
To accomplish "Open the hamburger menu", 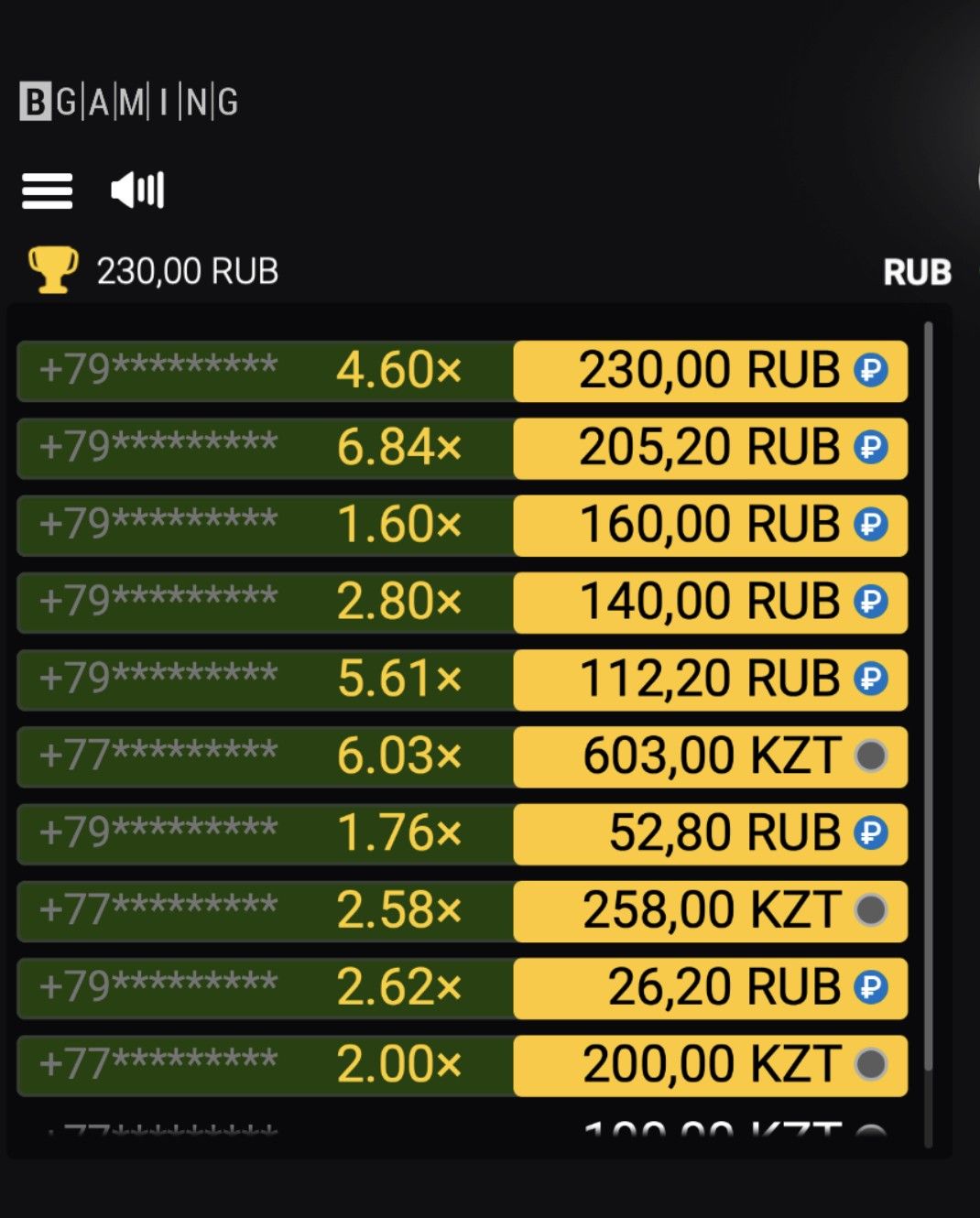I will (48, 191).
